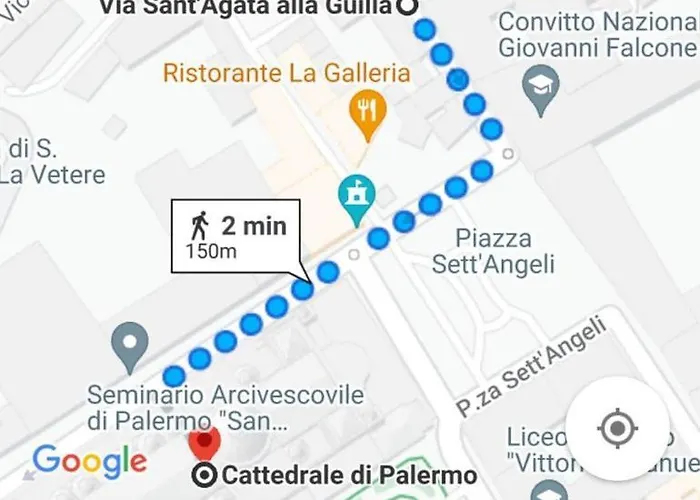Viewport: 700px width, 500px height.
Task: Tap the Convitto Nazionale Giovanni Falcone school pin
Action: [x=542, y=82]
